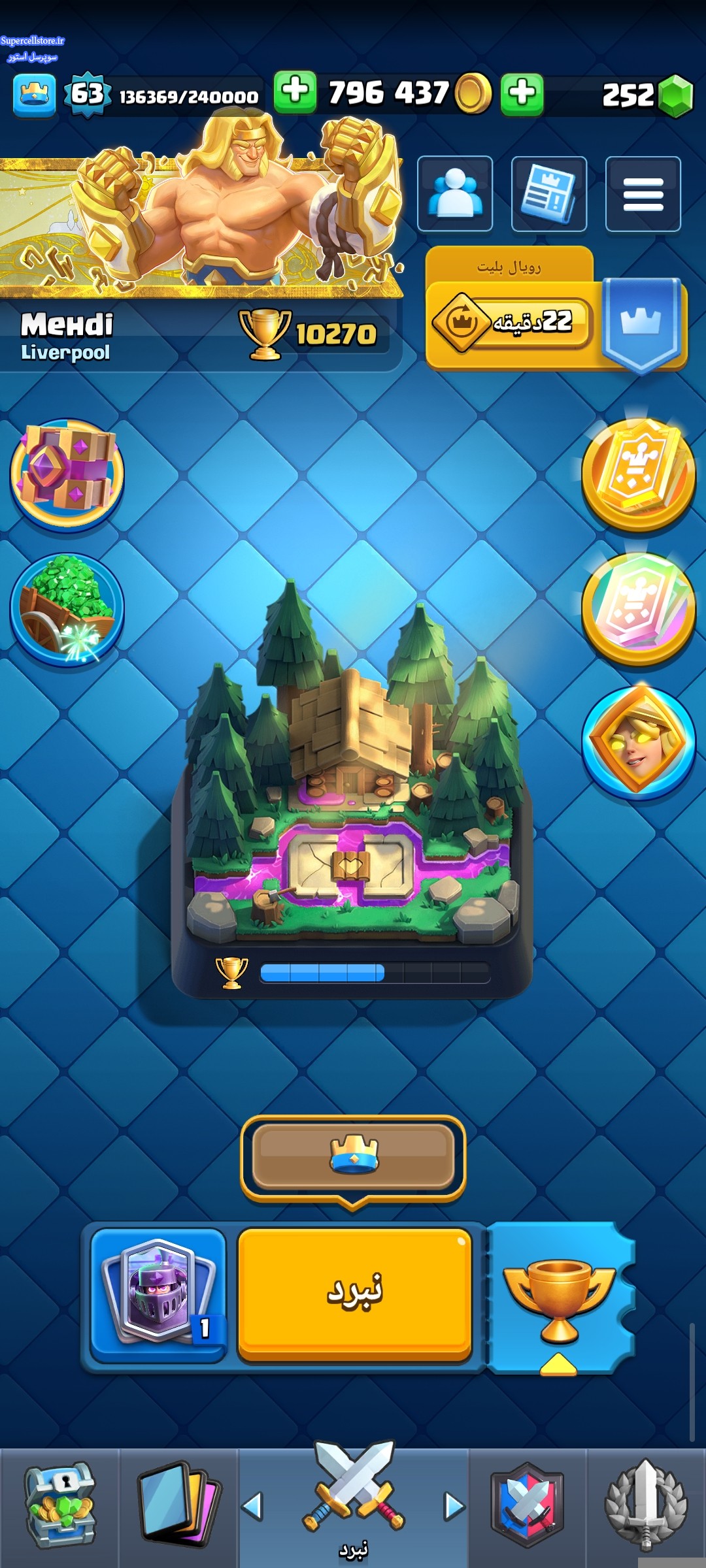Open the hamburger menu
The height and width of the screenshot is (1568, 706).
click(643, 194)
